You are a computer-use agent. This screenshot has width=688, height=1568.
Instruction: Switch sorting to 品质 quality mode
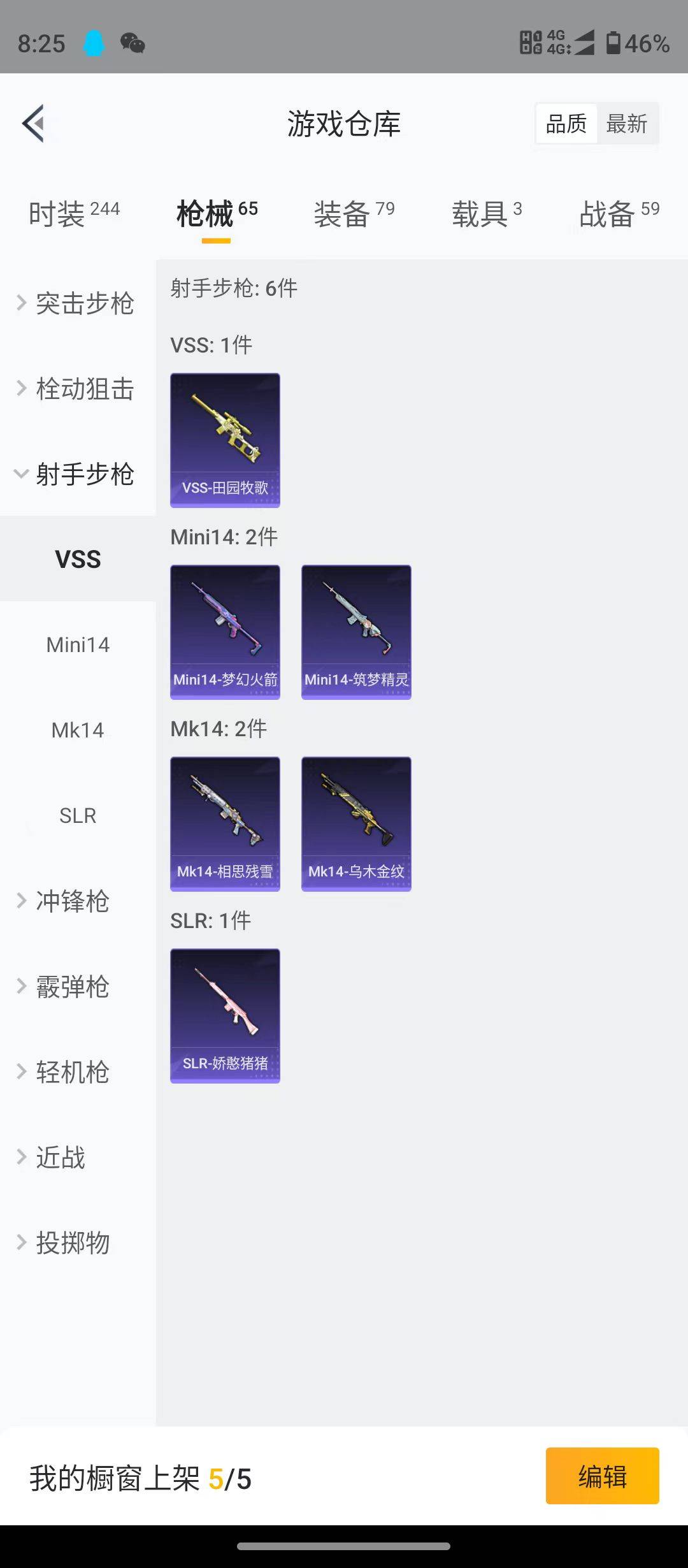point(566,124)
